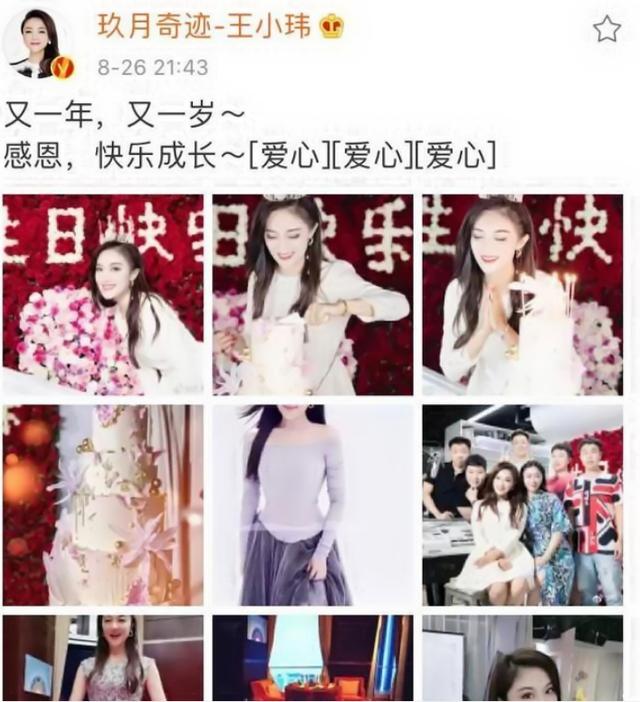
Task: View the photo of woman in floral dress
Action: pos(103,658)
